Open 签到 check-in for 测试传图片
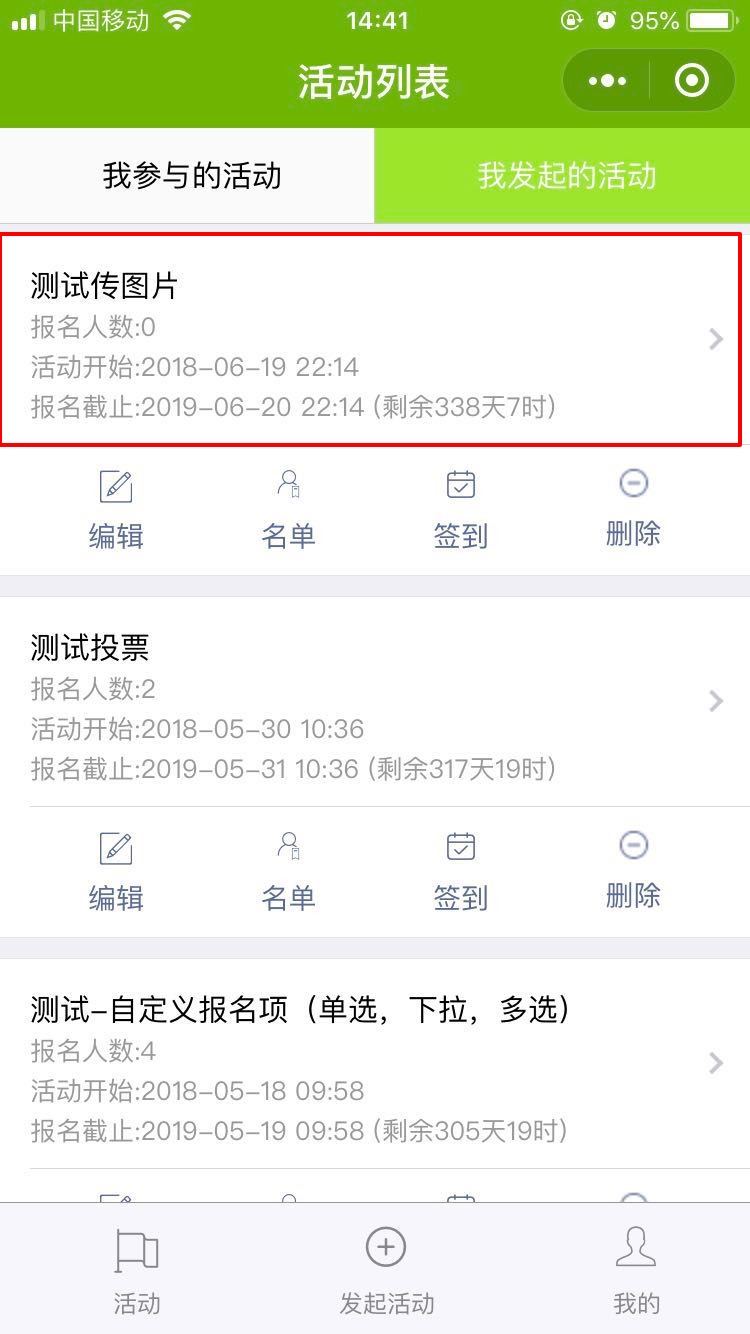The height and width of the screenshot is (1334, 750). coord(460,511)
